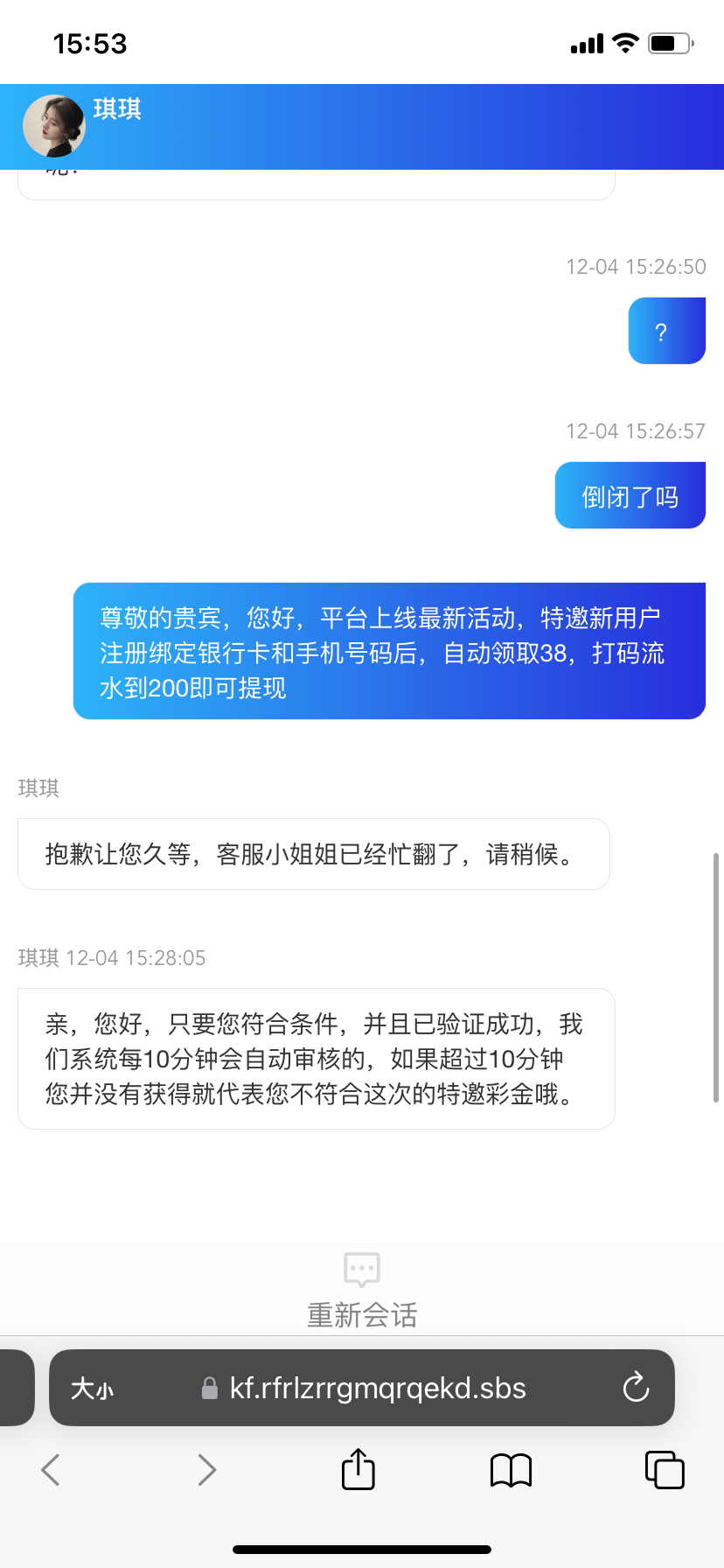Reload the page in Safari
Screen dimensions: 724x1568
click(x=636, y=1388)
